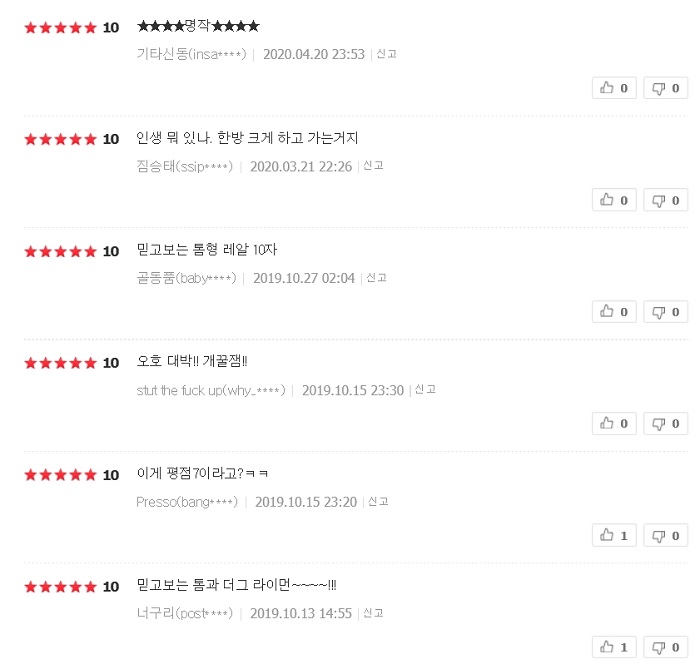The height and width of the screenshot is (669, 700).
Task: Dislike the 오호 대박 review
Action: [x=665, y=424]
